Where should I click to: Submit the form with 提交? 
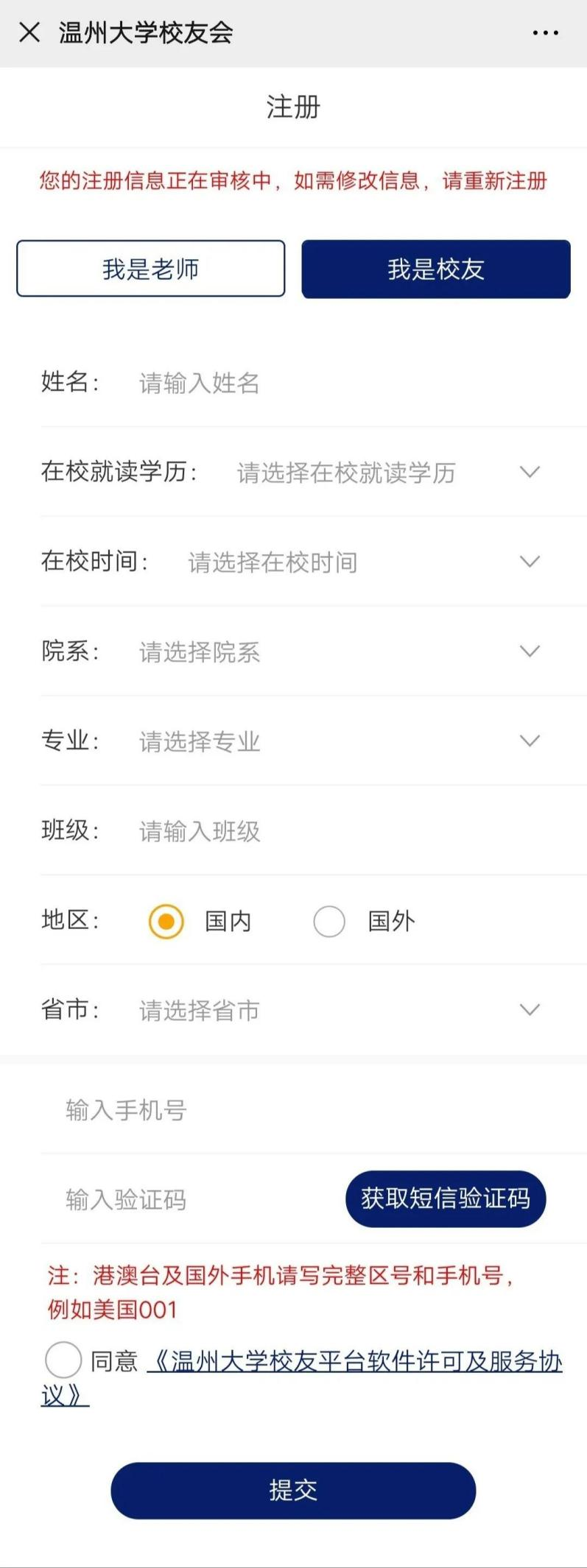tap(293, 1490)
